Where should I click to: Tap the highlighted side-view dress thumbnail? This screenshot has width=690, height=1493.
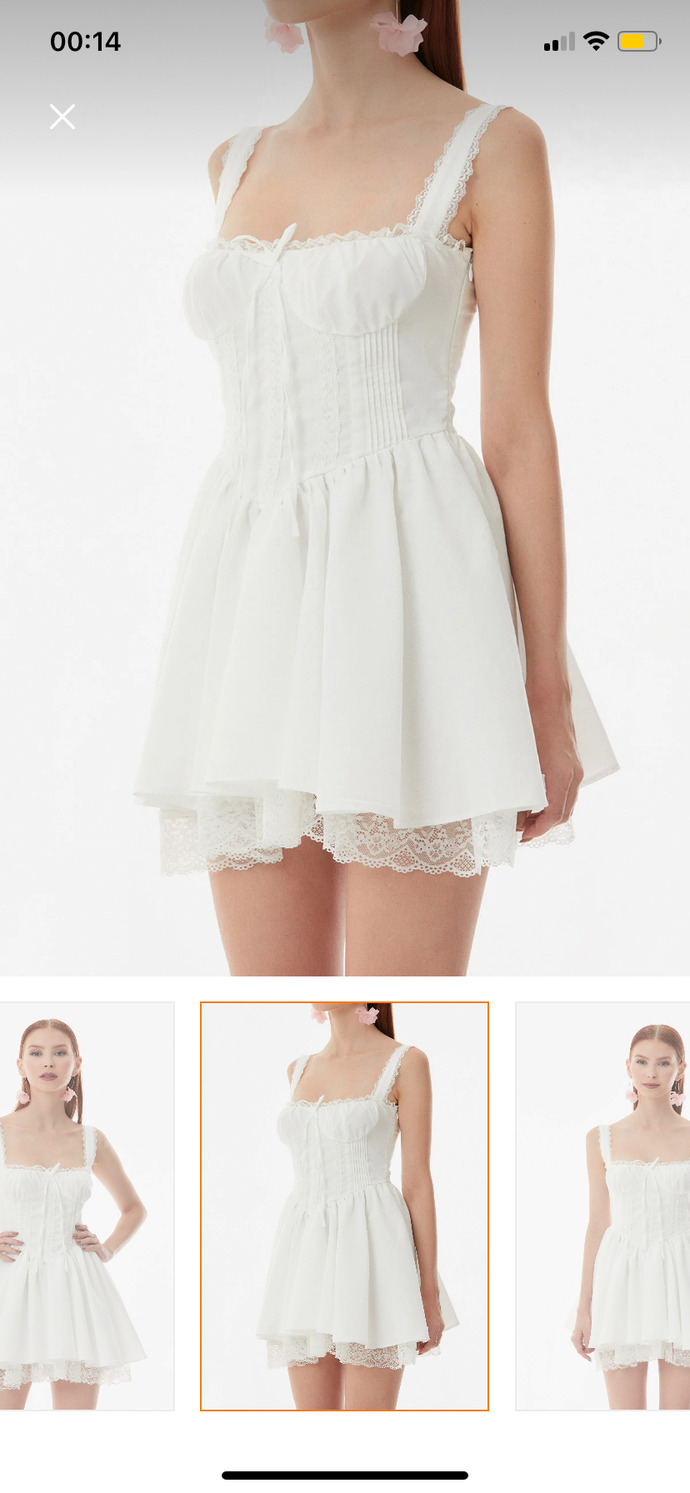click(344, 1206)
